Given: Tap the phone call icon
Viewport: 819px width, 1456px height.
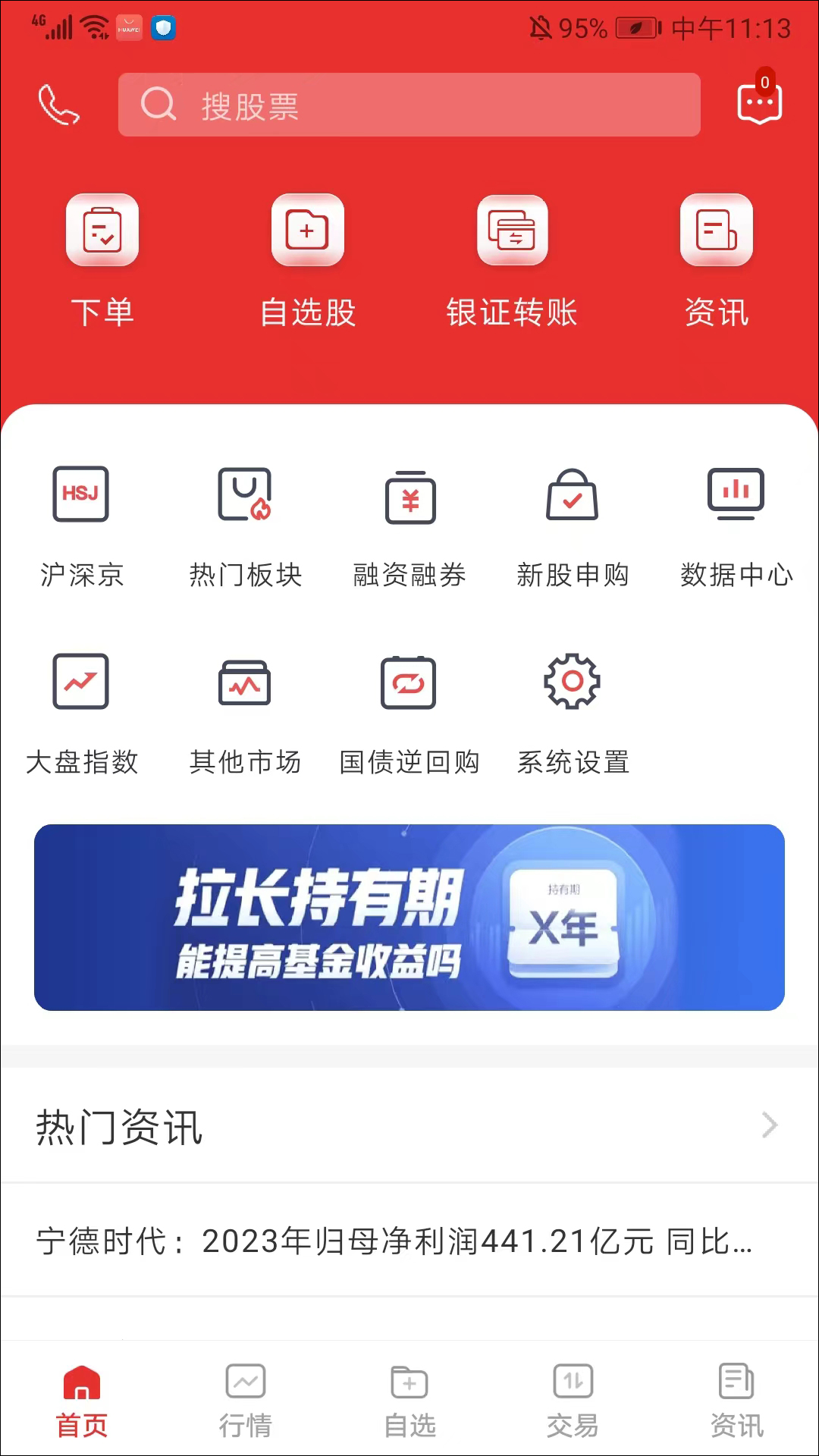Looking at the screenshot, I should pos(58,105).
